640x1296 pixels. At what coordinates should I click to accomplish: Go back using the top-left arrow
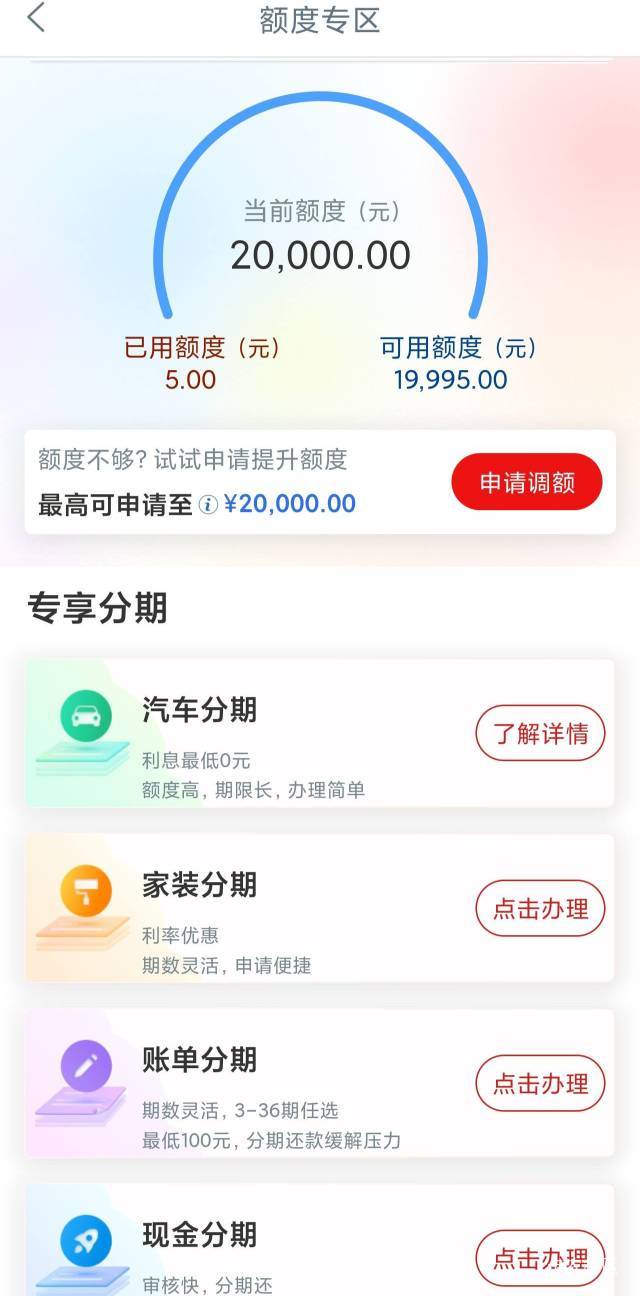coord(36,18)
